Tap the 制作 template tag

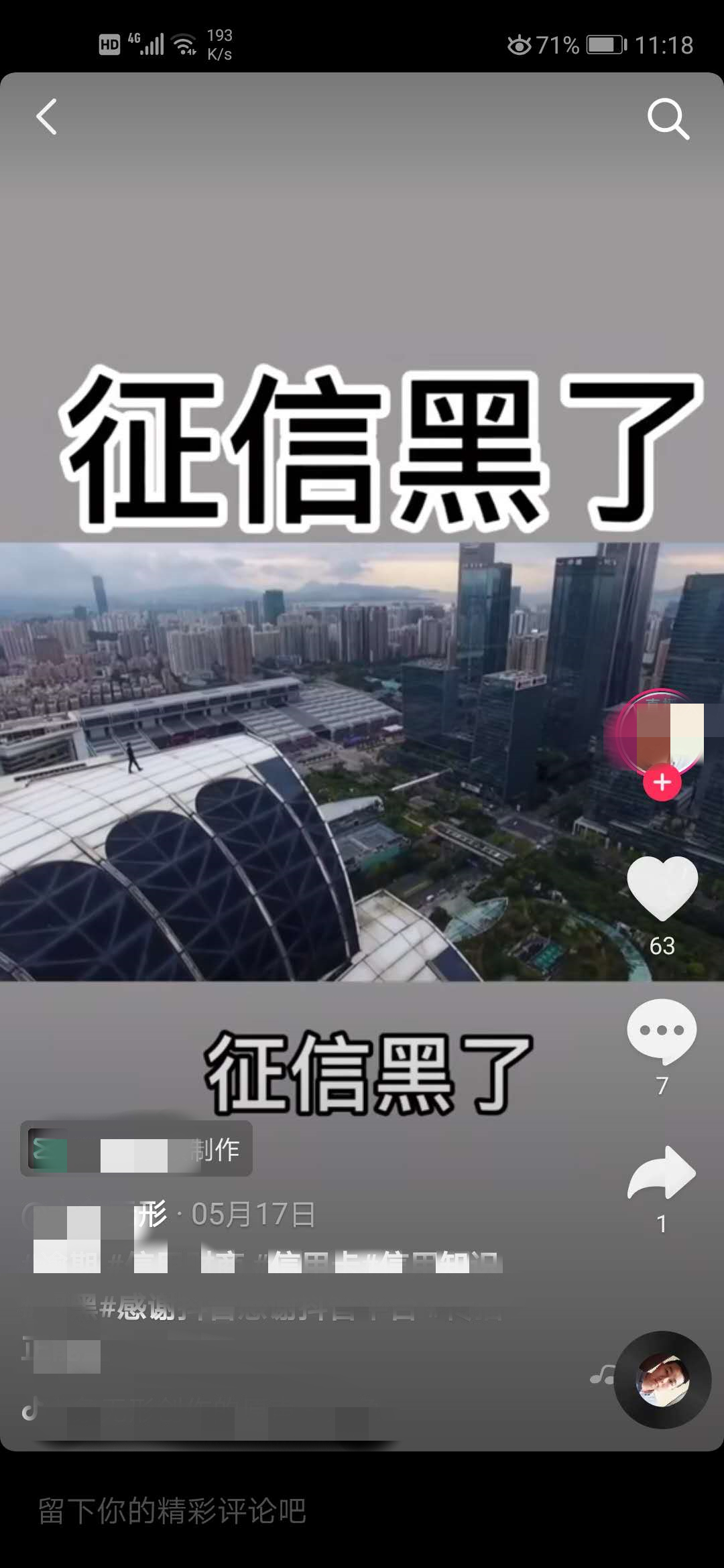(x=136, y=1149)
